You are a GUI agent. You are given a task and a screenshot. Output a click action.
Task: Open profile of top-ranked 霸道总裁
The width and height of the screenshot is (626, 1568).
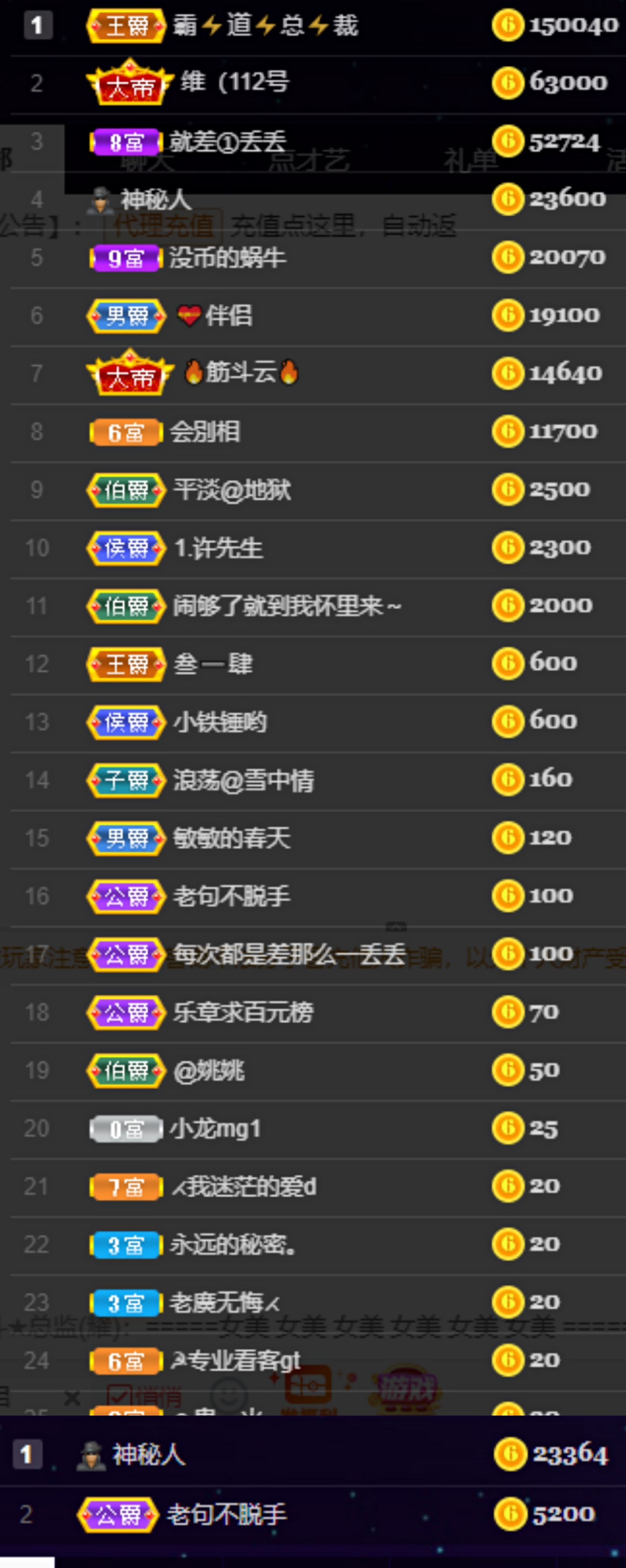point(265,26)
